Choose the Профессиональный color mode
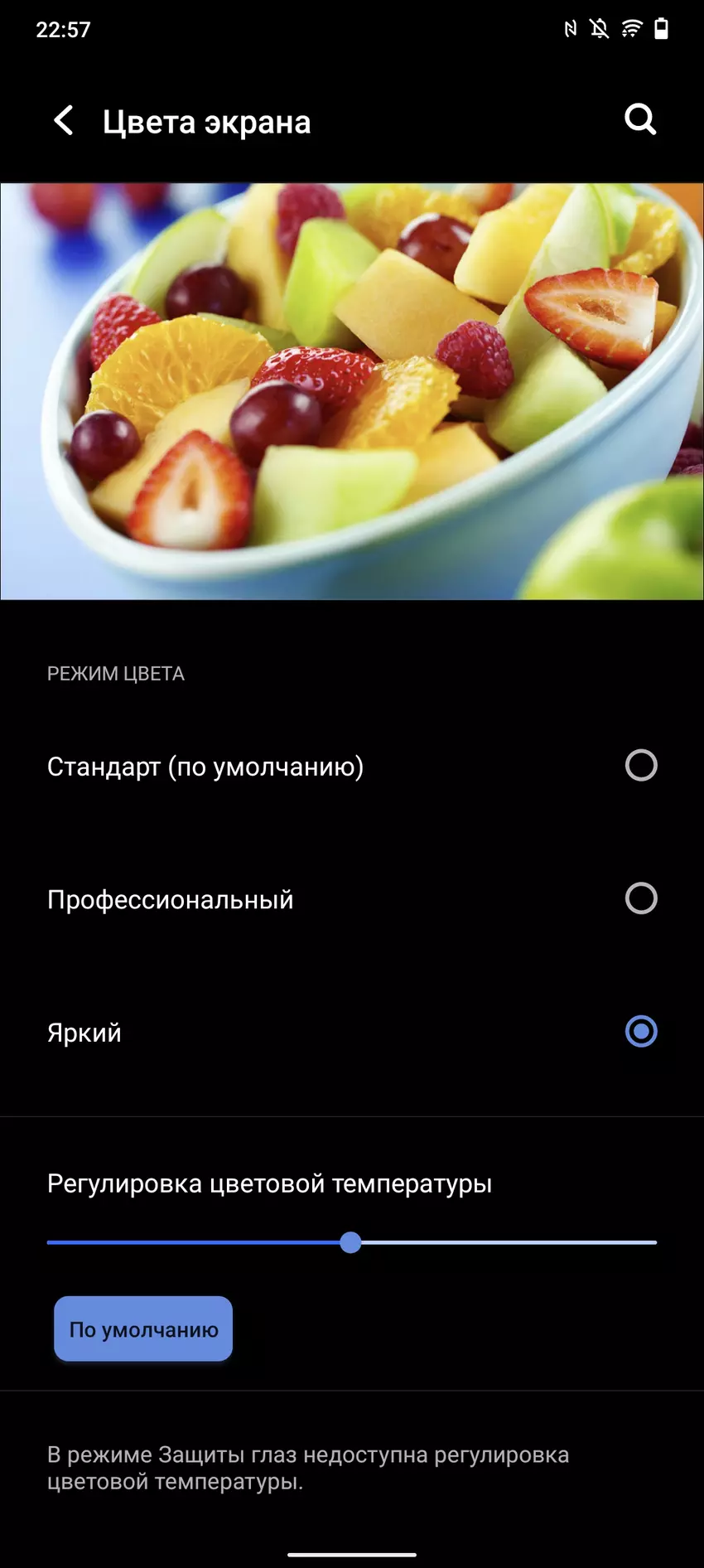Screen dimensions: 704x1568 (640, 898)
